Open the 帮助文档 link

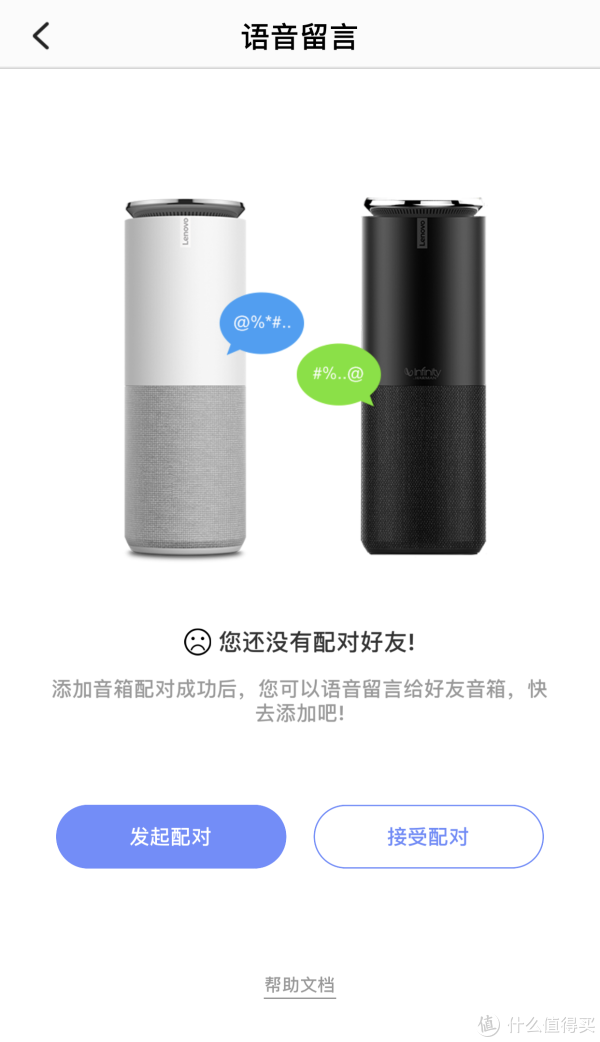300,985
